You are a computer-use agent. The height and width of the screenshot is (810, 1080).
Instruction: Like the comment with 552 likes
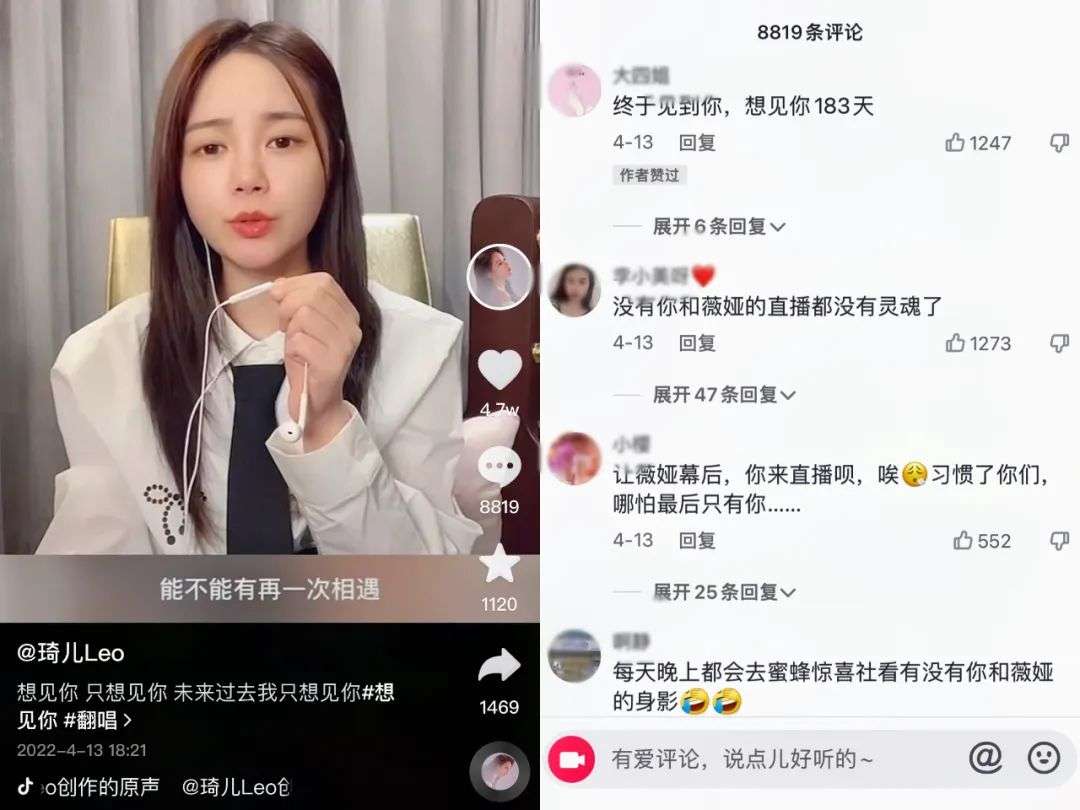pos(963,540)
